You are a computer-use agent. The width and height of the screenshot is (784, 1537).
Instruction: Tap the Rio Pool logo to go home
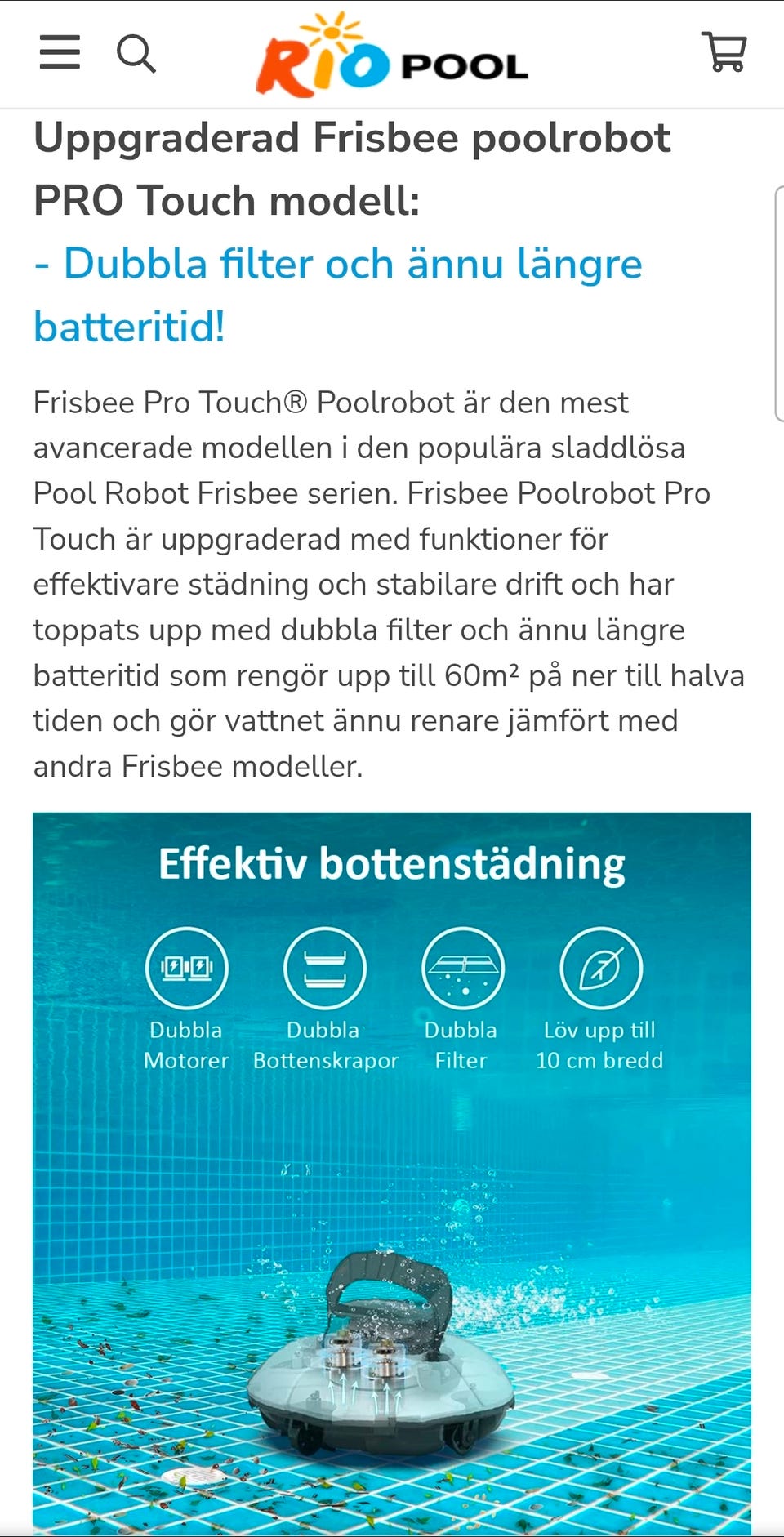[x=392, y=55]
